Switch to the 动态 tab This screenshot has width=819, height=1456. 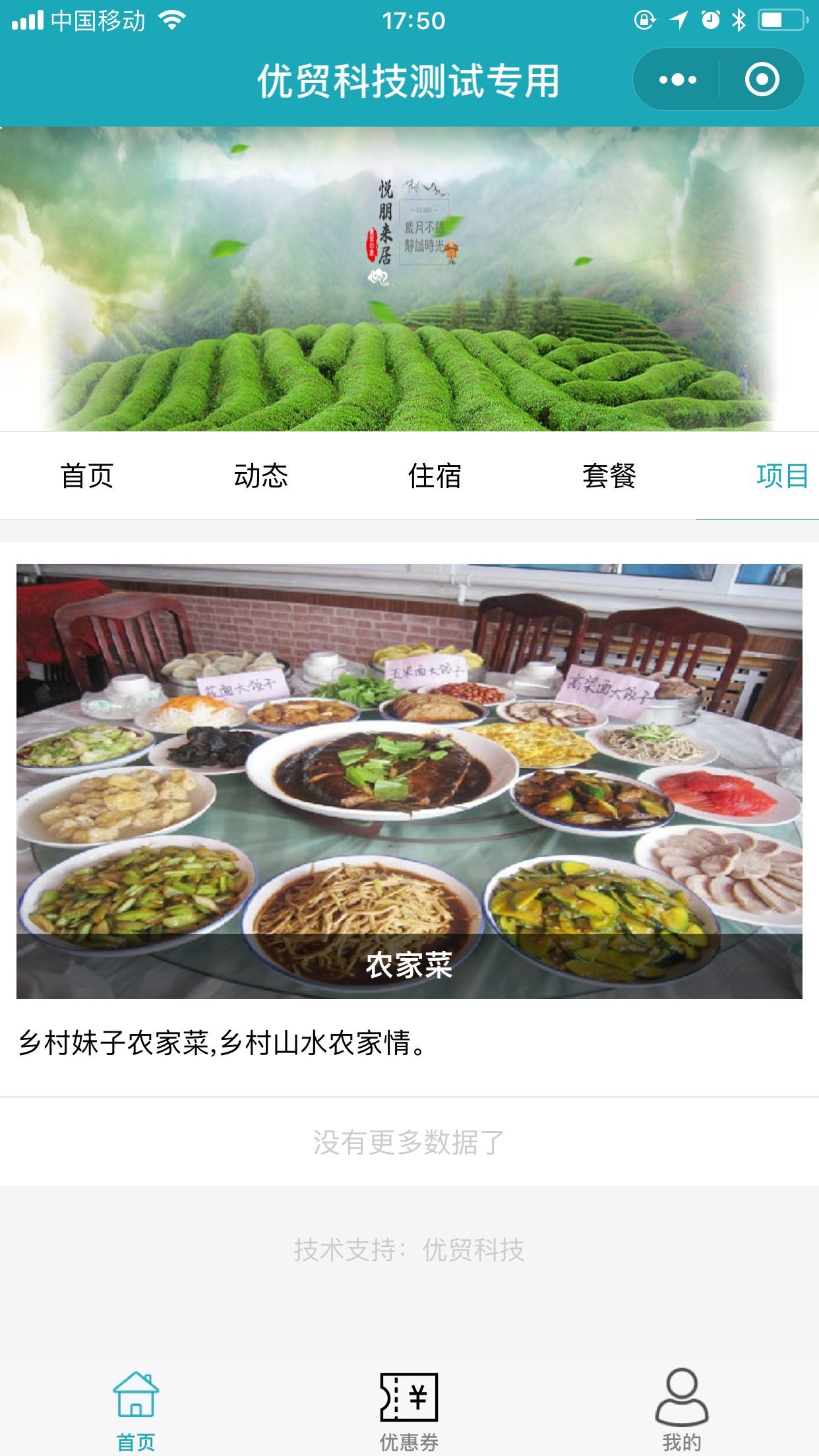(261, 475)
